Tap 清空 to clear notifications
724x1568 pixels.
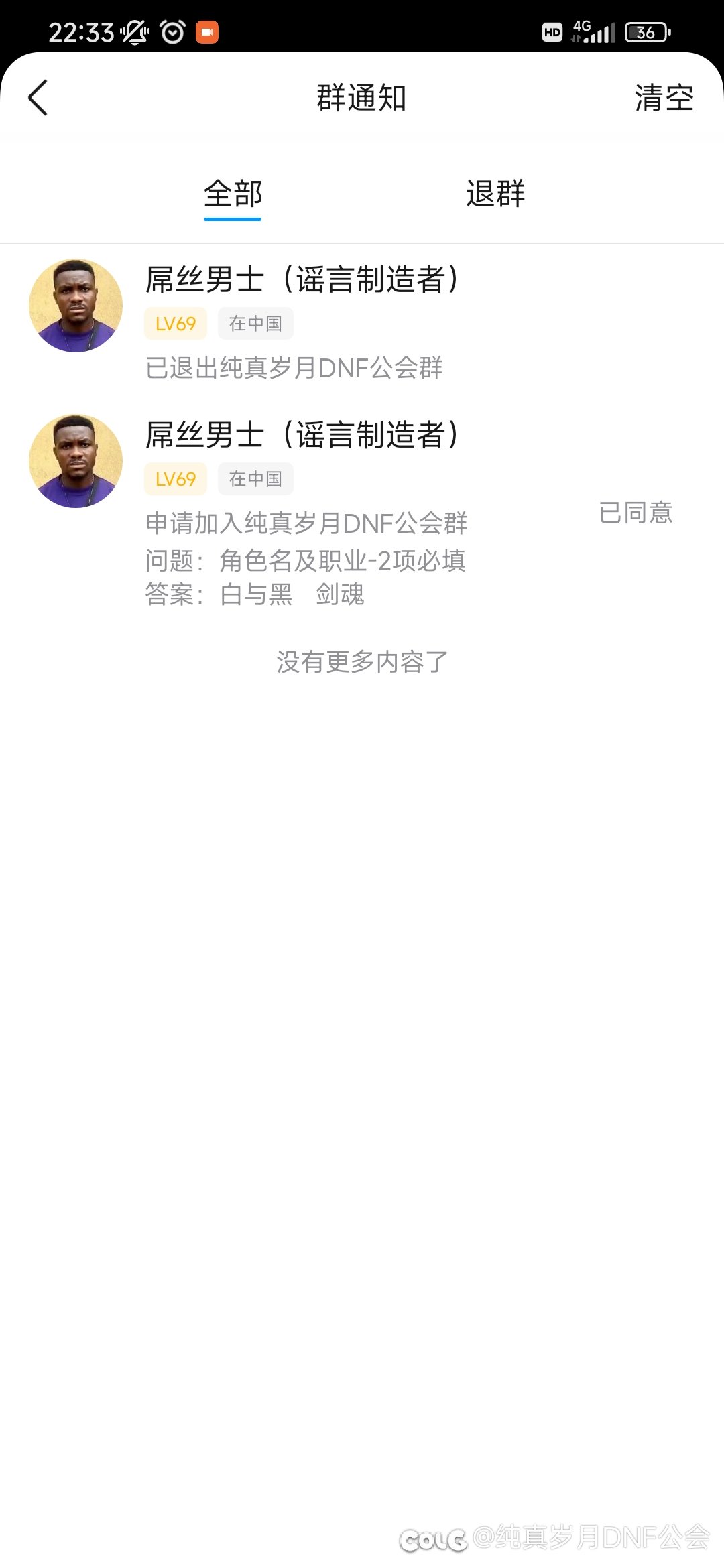(x=664, y=98)
